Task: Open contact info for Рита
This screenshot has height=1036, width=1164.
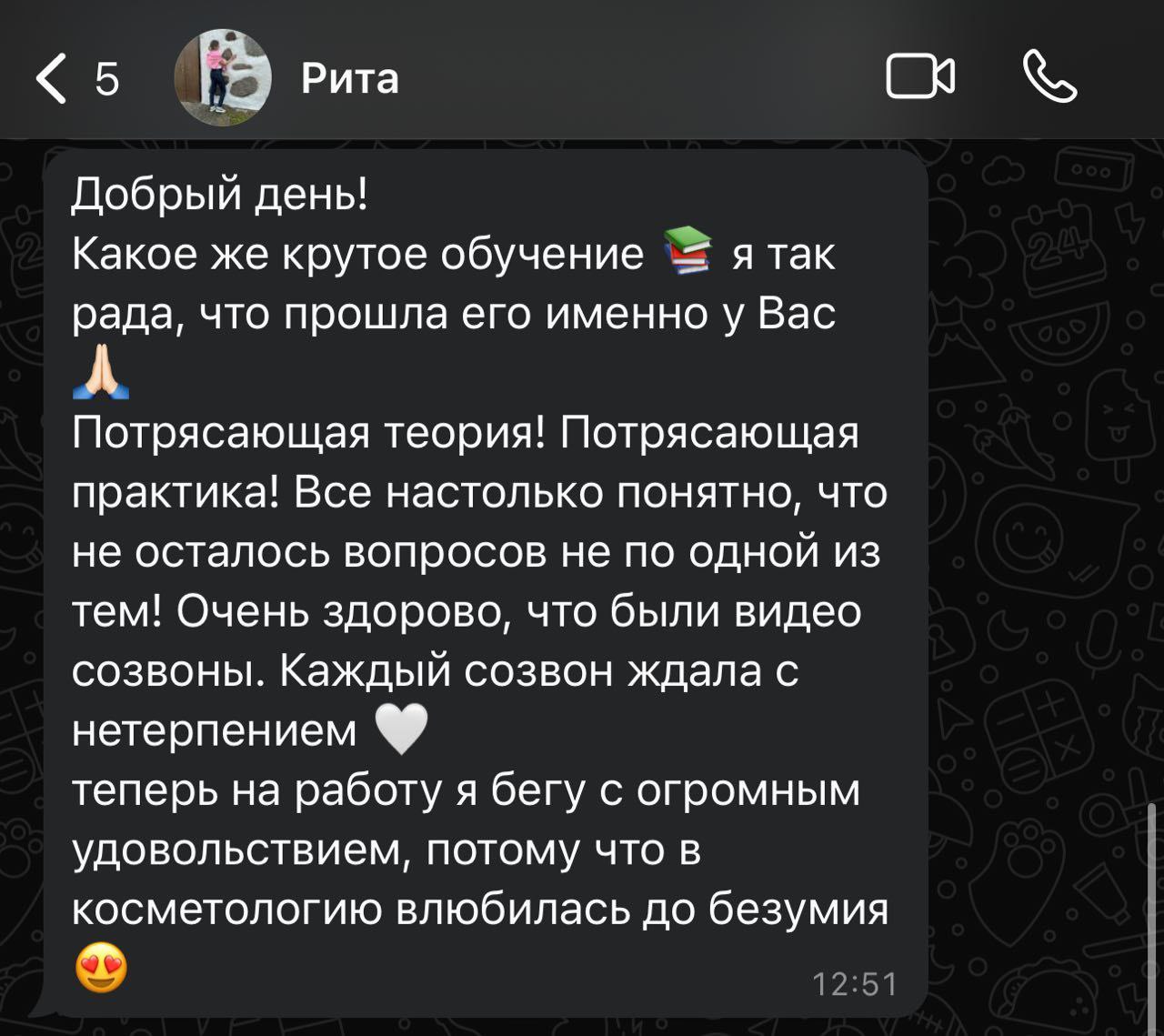Action: [x=350, y=79]
